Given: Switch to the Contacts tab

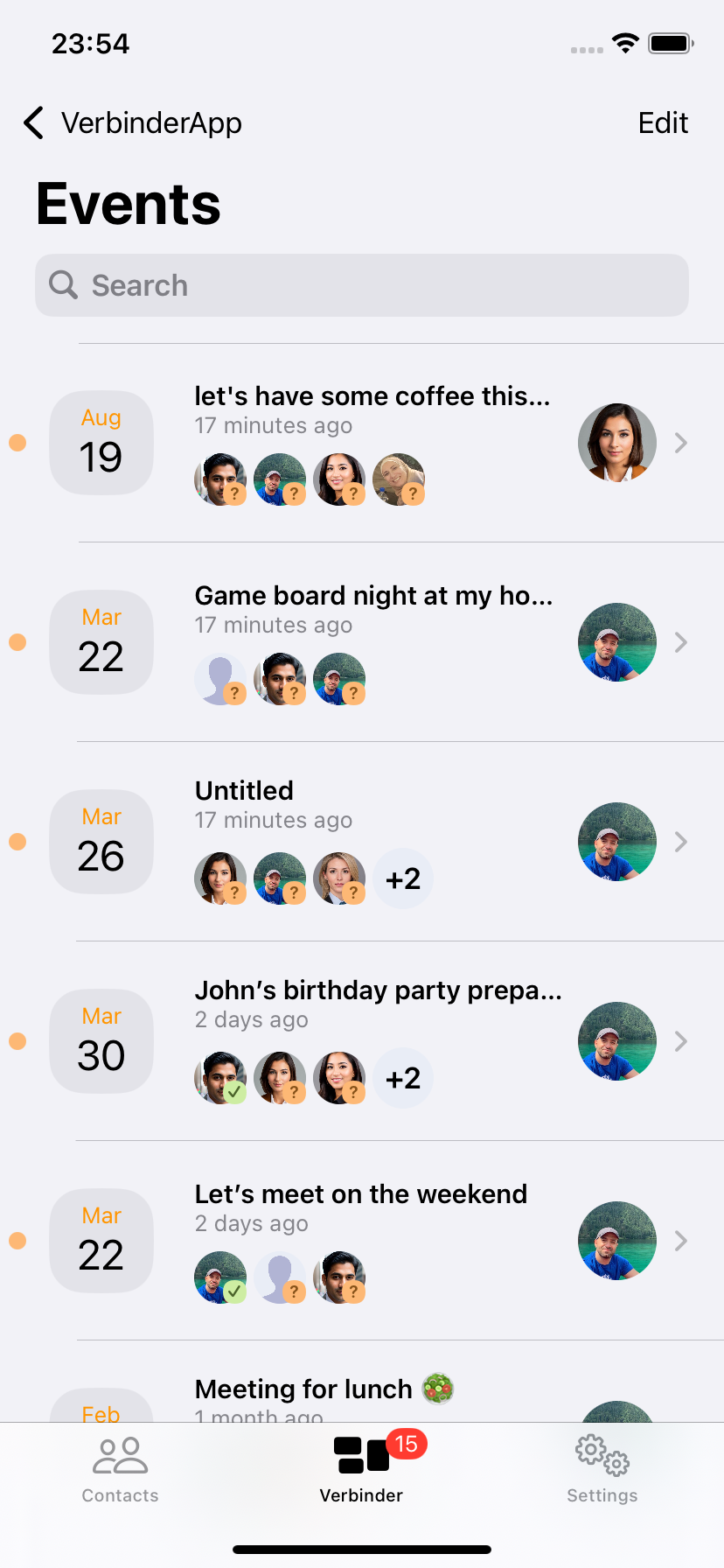Looking at the screenshot, I should (x=120, y=1470).
